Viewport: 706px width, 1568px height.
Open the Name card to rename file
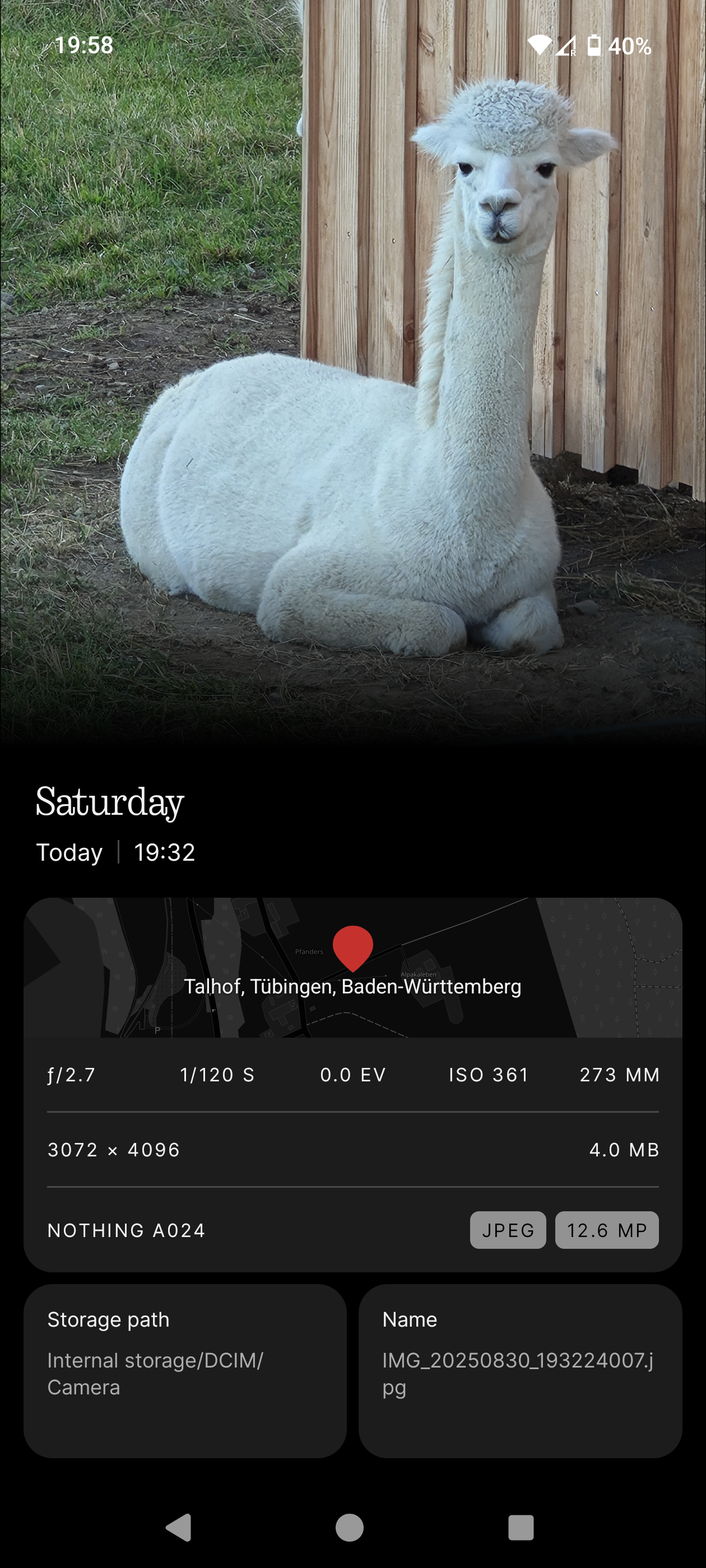[x=519, y=1371]
